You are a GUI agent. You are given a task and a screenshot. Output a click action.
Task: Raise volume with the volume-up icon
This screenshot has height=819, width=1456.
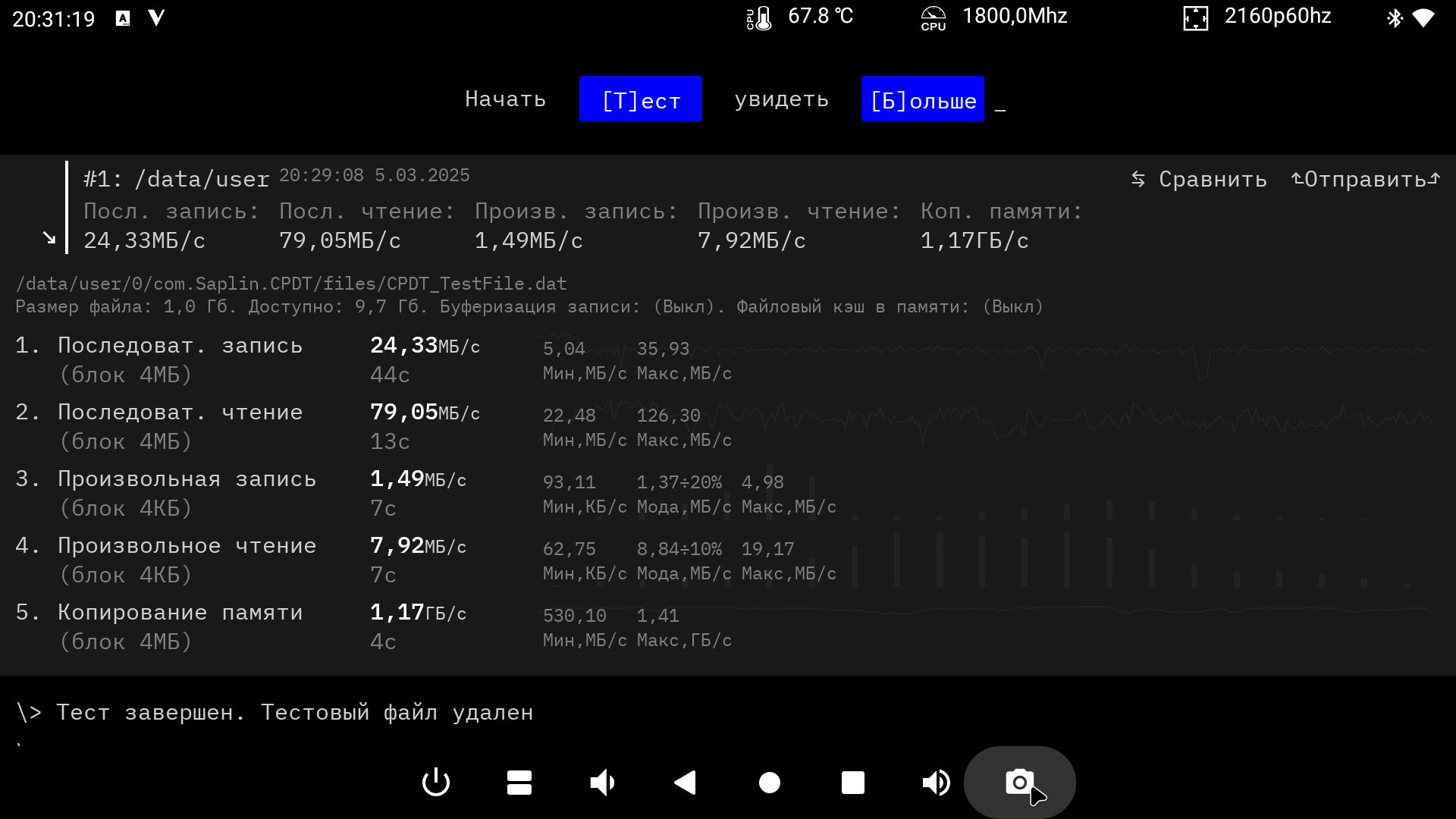pos(936,783)
